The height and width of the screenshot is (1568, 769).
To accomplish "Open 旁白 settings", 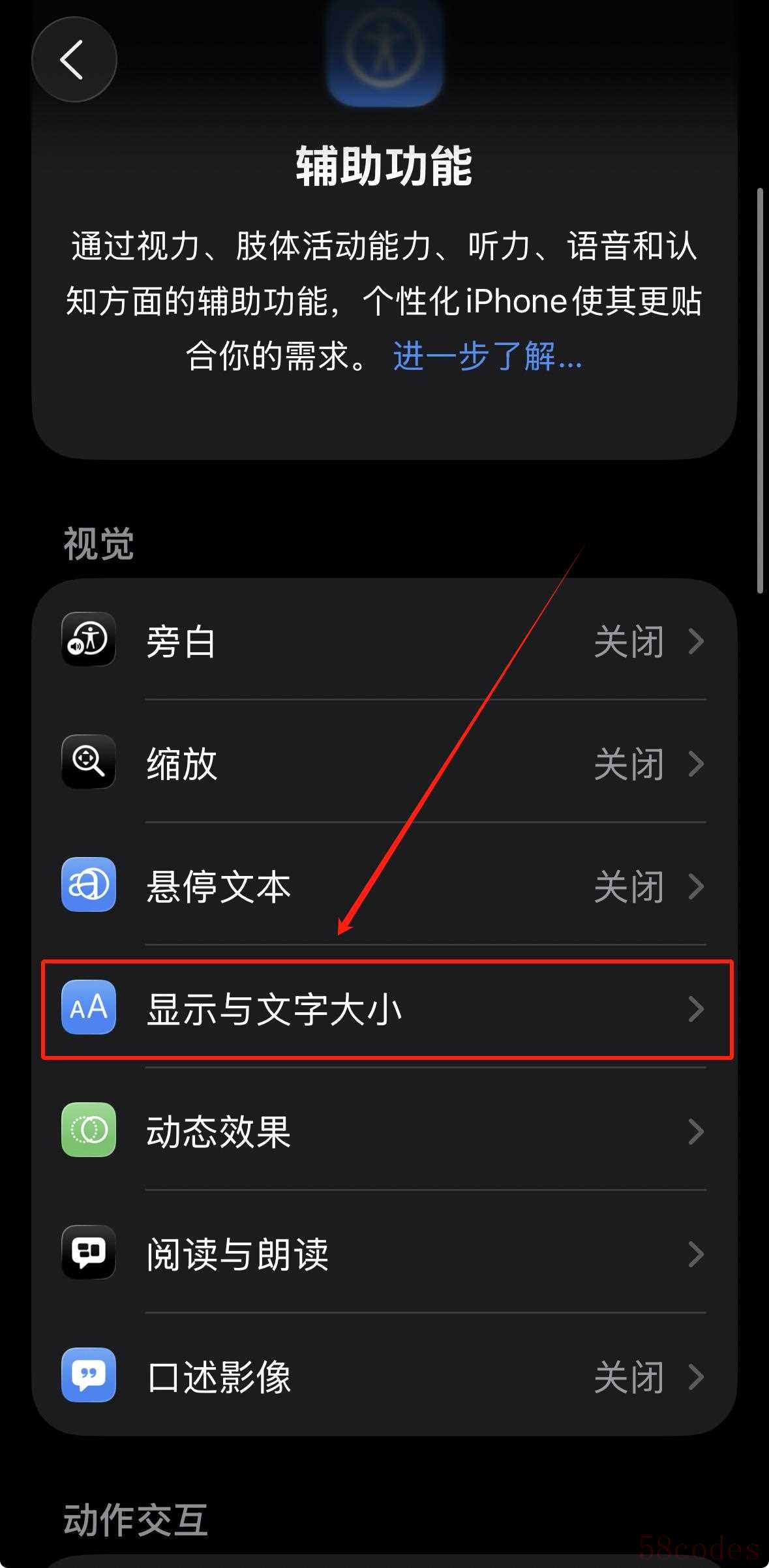I will tap(384, 641).
